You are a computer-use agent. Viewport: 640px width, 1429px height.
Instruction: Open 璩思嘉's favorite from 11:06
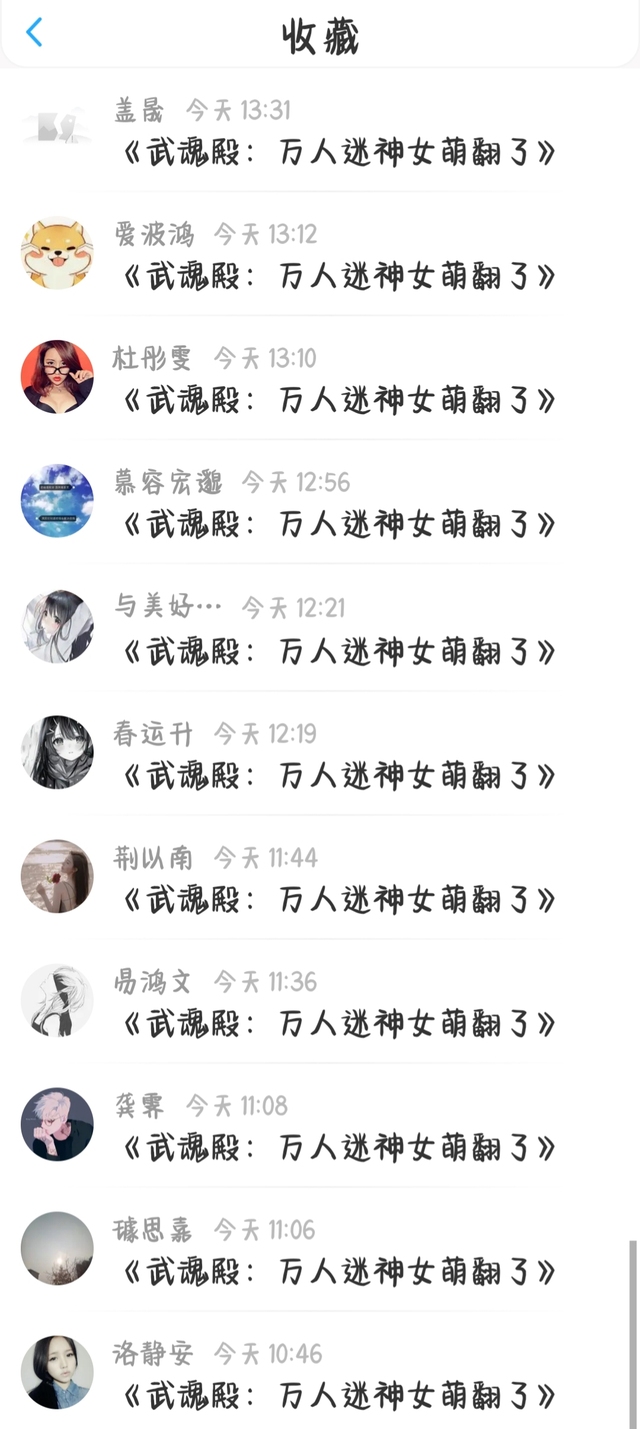(338, 1271)
